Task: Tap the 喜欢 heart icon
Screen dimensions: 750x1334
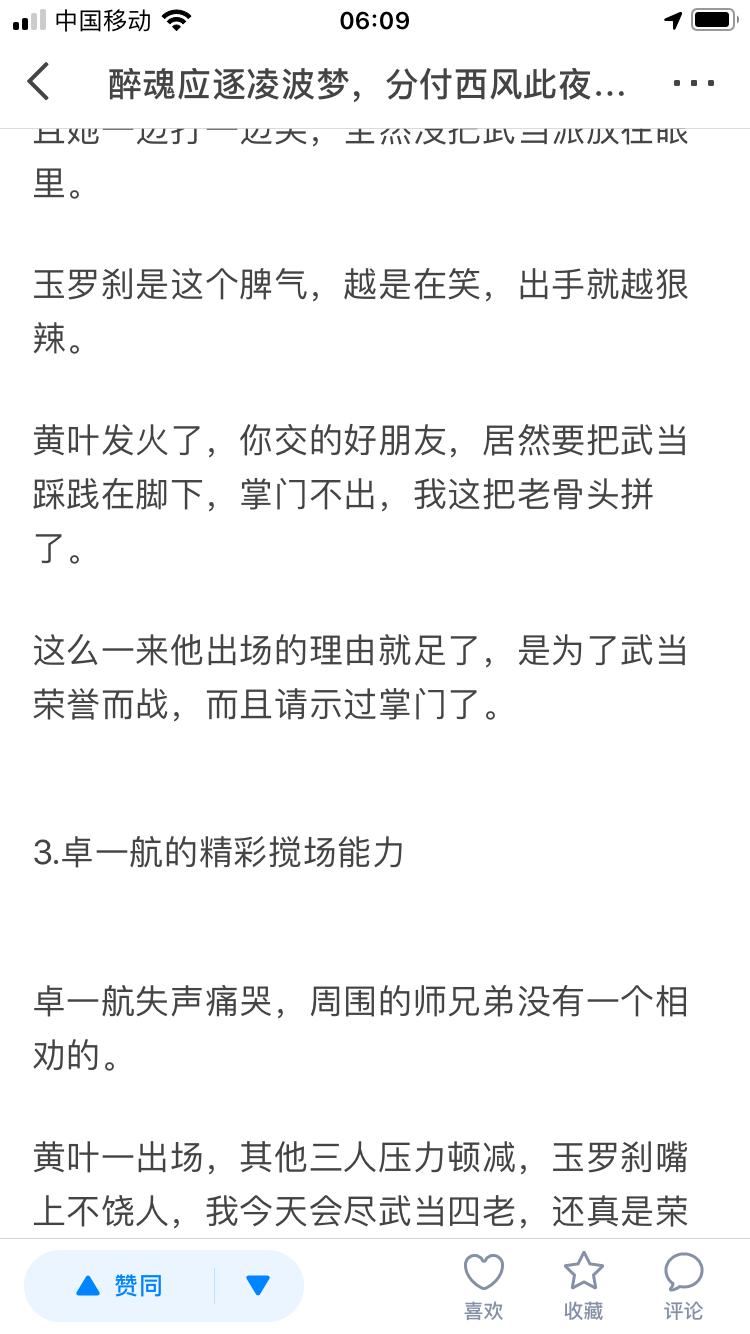Action: coord(483,1285)
